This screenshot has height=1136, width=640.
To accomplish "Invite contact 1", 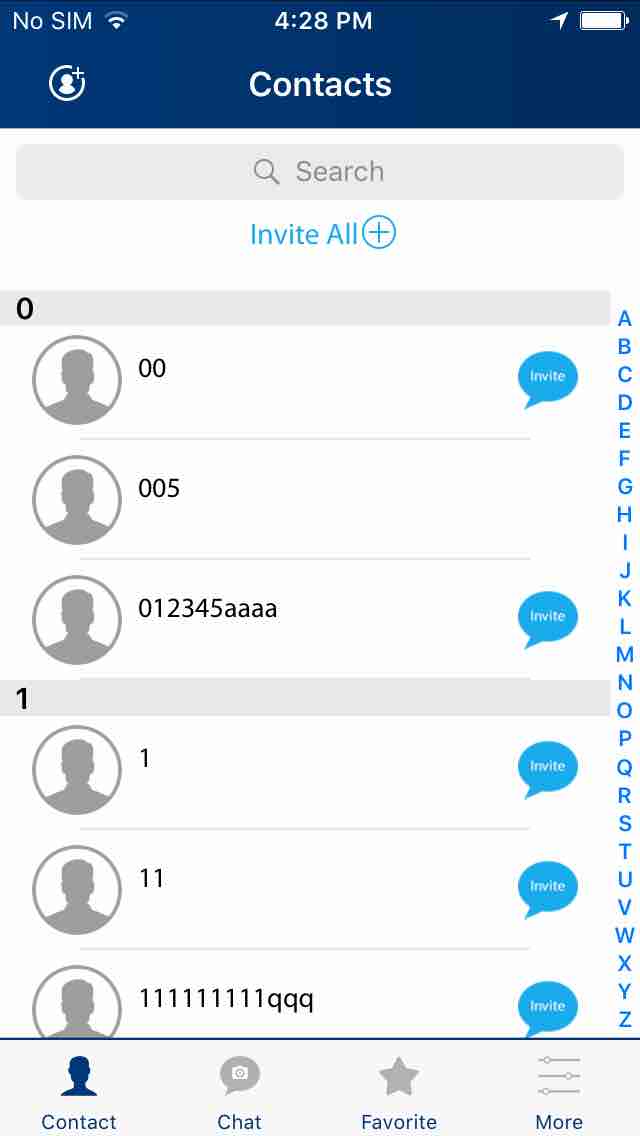I will pos(547,768).
